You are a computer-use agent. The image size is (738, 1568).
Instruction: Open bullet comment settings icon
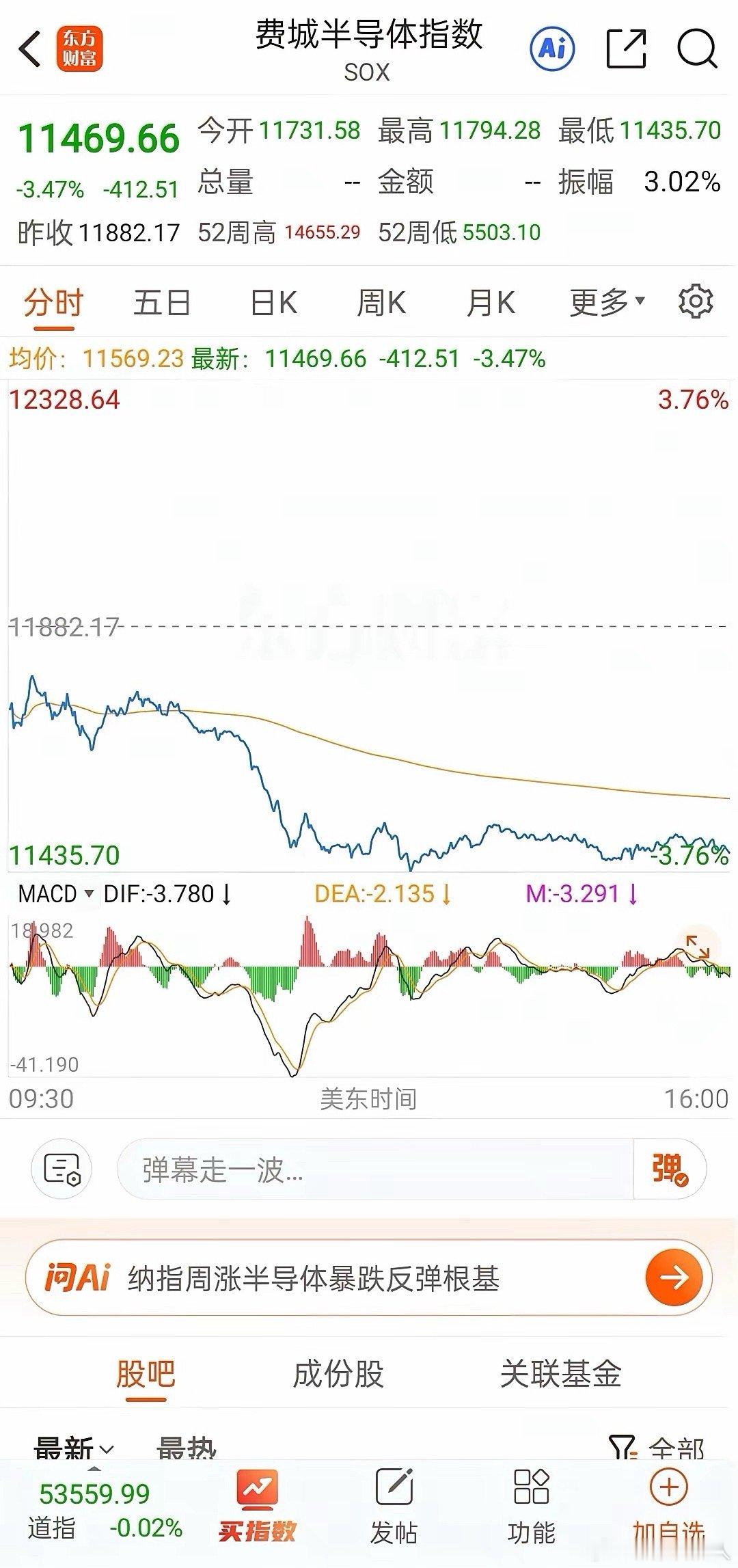tap(61, 1169)
